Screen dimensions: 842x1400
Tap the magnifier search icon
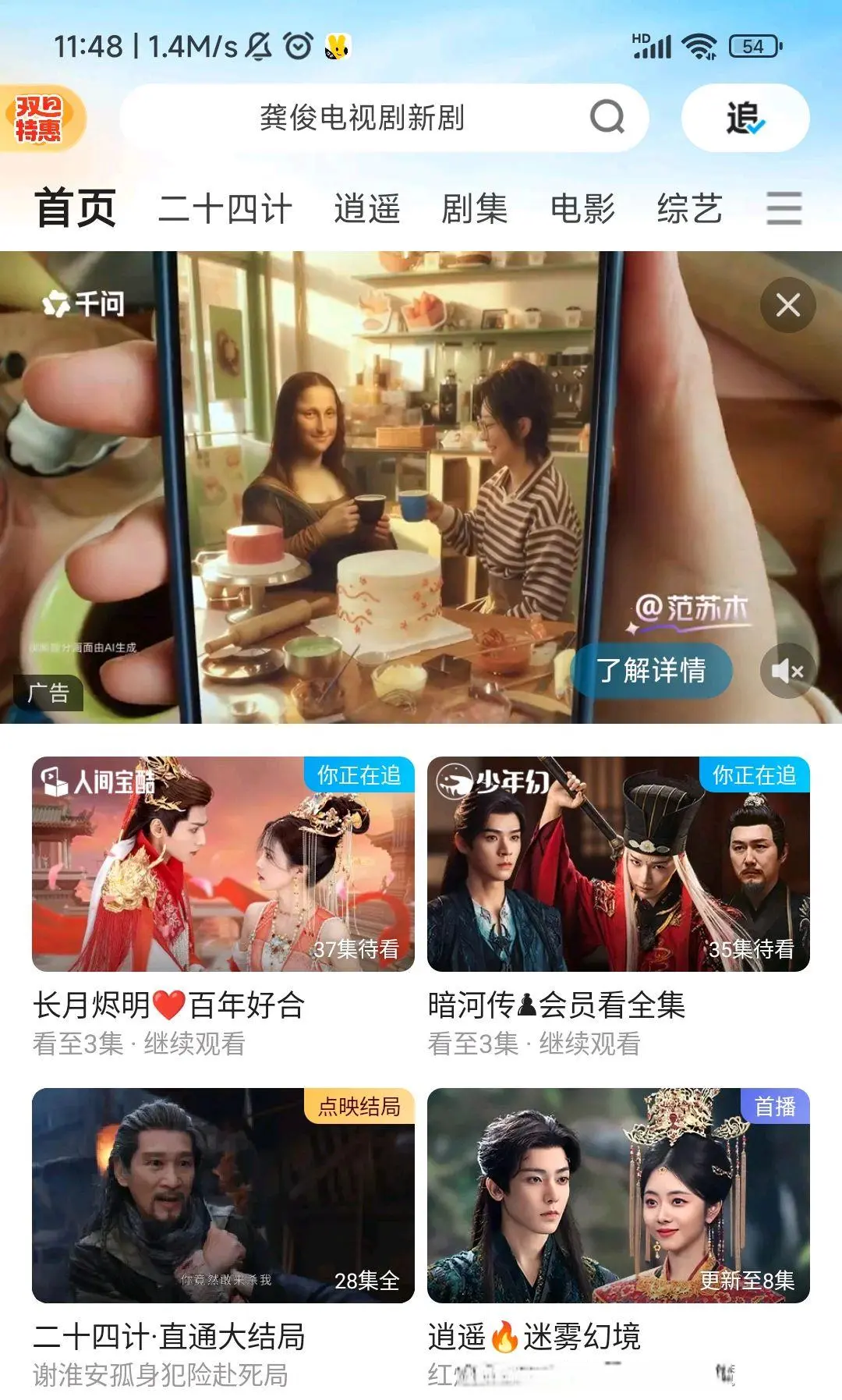tap(607, 118)
